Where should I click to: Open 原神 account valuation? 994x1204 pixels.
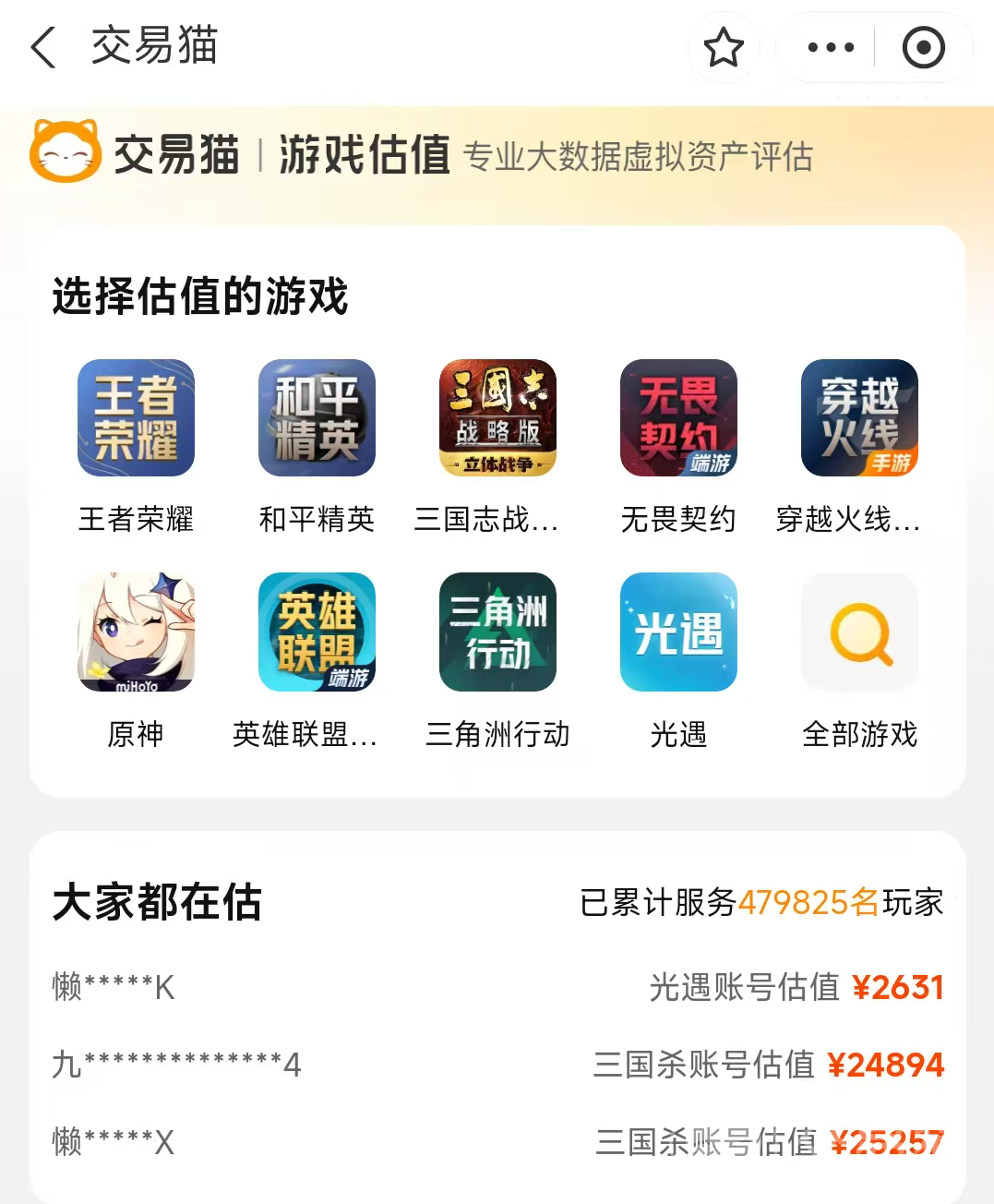click(136, 632)
